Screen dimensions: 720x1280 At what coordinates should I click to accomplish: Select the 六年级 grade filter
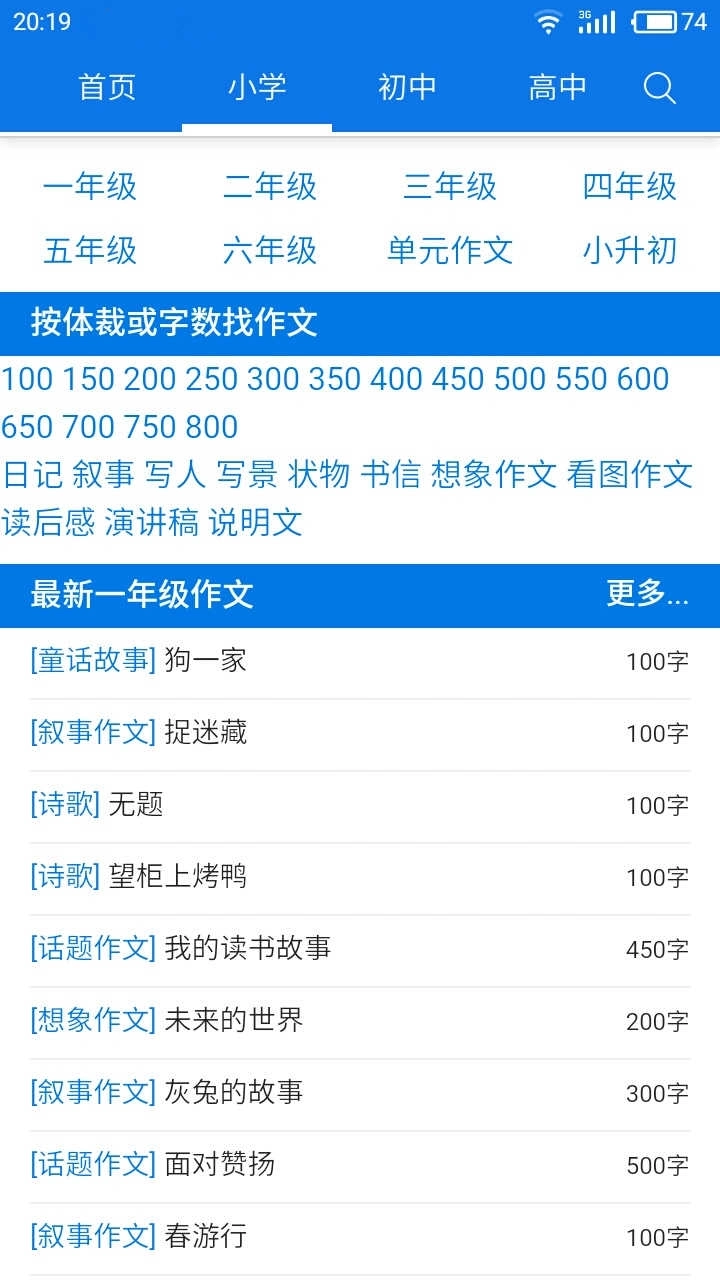[270, 252]
